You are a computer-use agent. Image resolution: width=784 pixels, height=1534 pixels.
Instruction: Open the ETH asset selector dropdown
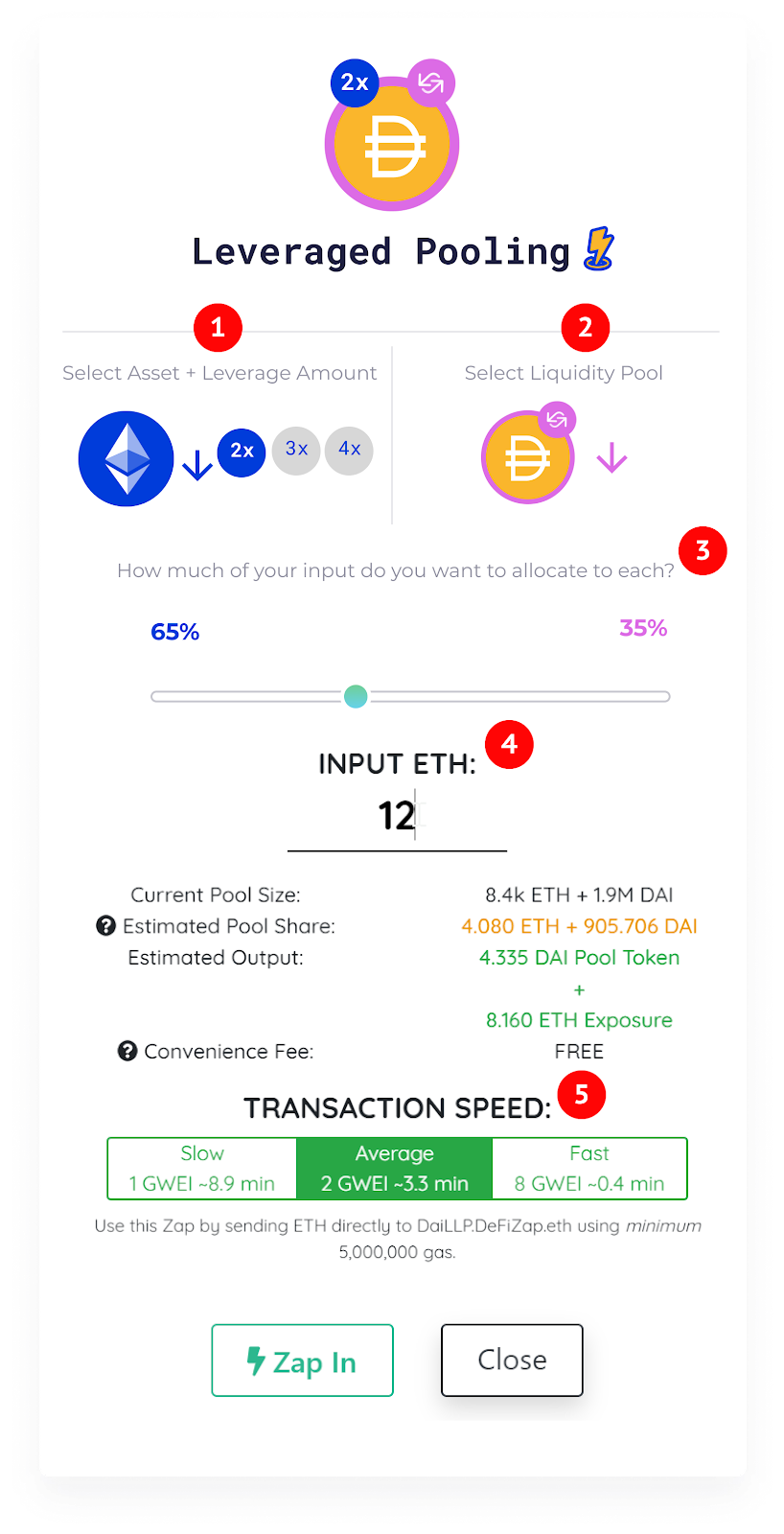196,465
